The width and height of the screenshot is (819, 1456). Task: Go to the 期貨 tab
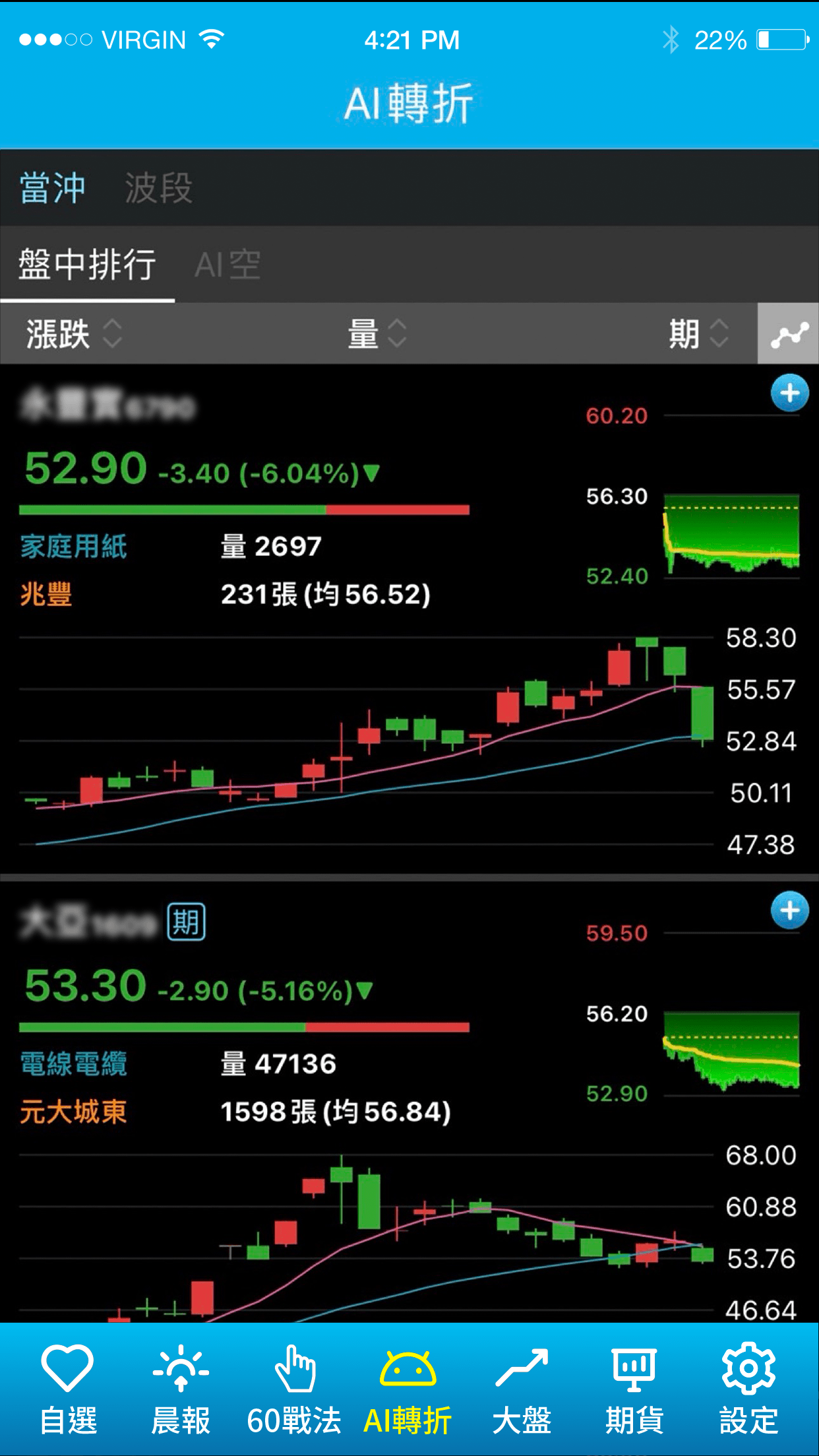634,1390
